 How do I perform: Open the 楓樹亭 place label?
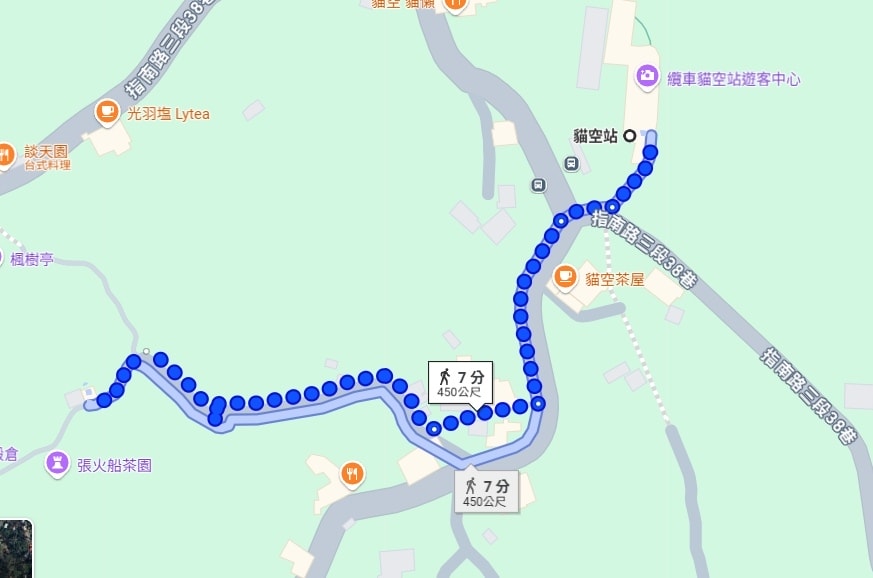pos(30,260)
